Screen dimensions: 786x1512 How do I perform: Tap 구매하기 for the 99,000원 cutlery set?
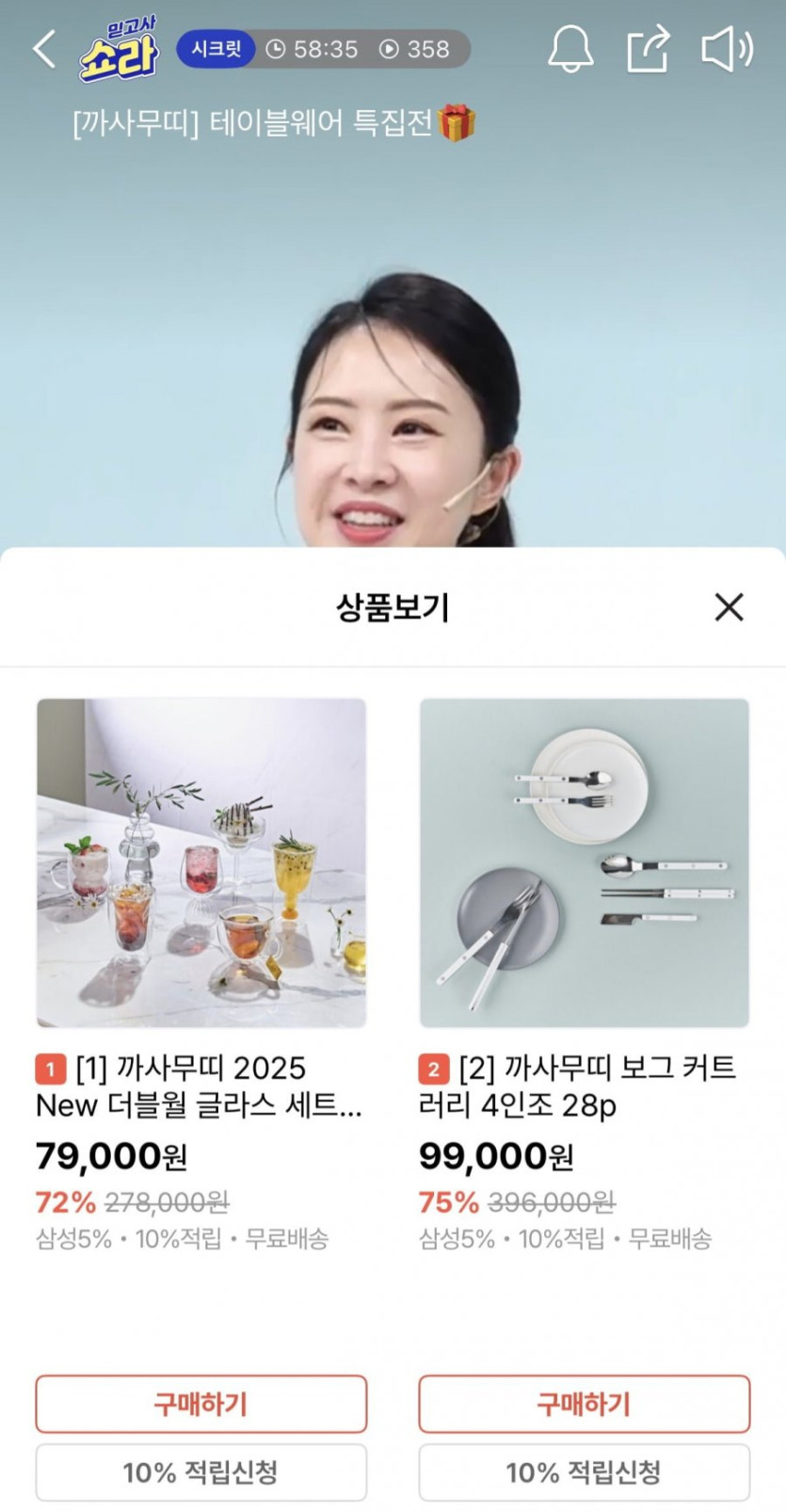coord(584,1404)
